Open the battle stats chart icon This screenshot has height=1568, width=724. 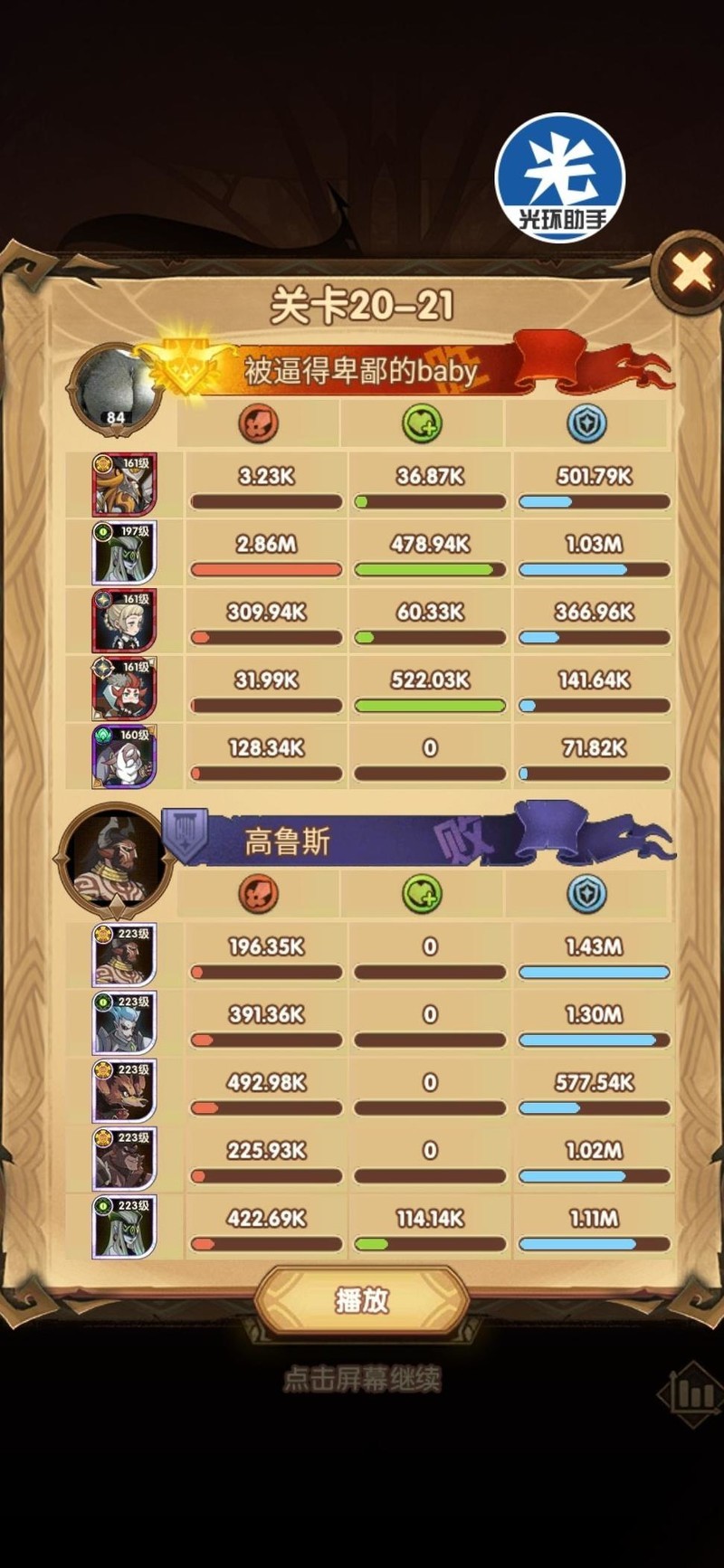click(x=691, y=1394)
